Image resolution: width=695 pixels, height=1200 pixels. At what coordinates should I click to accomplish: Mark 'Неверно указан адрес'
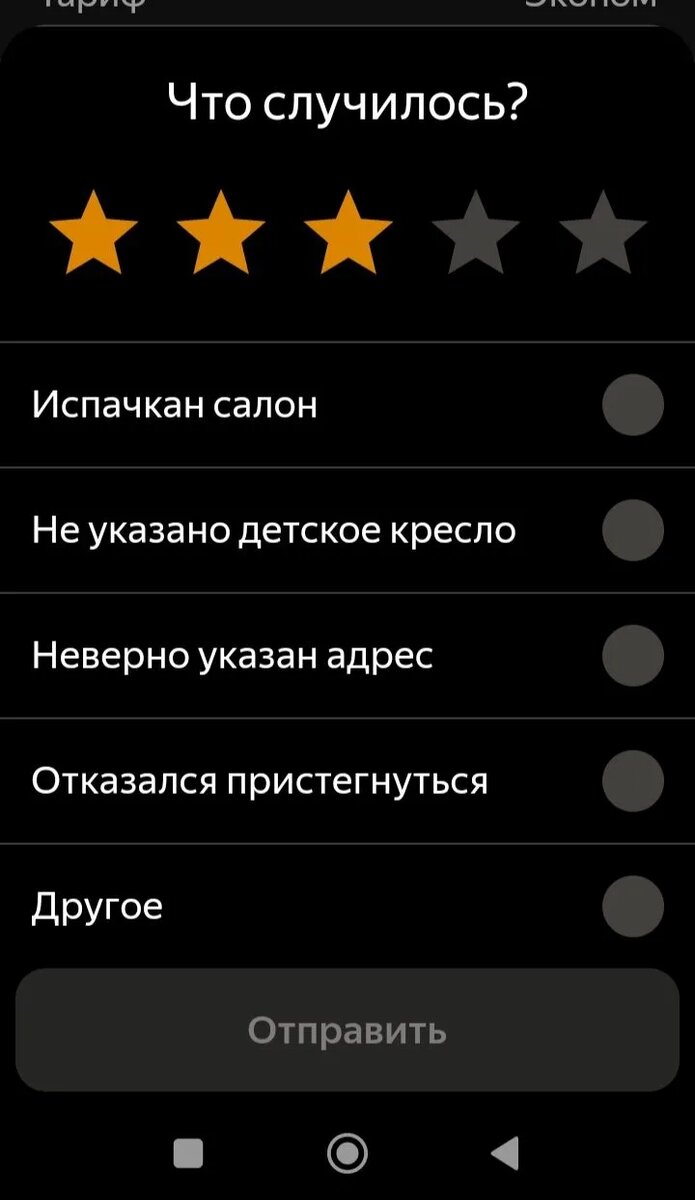point(347,655)
